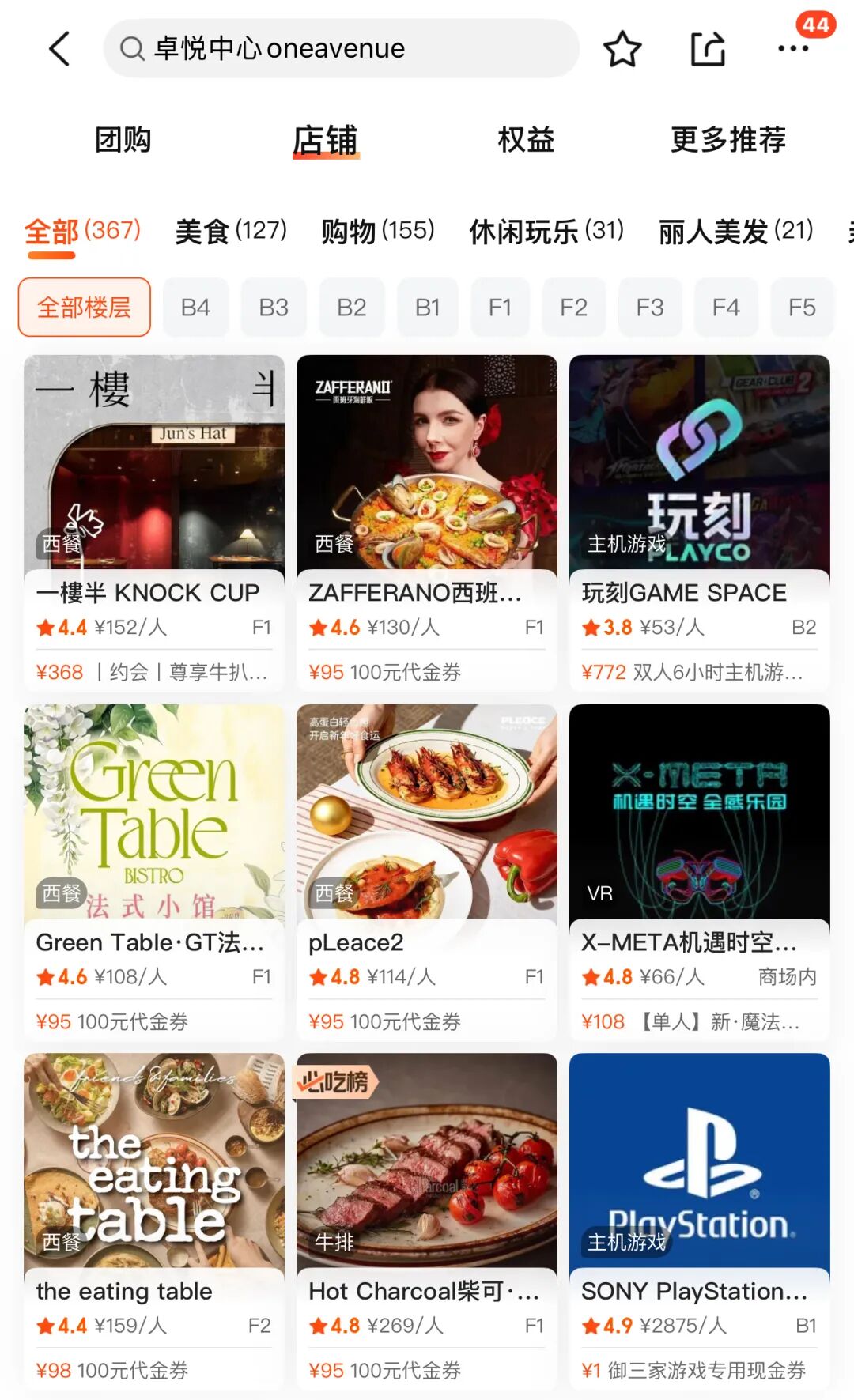Tap the 卓悦中心oneavenue search box
Viewport: 854px width, 1400px height.
(x=340, y=49)
